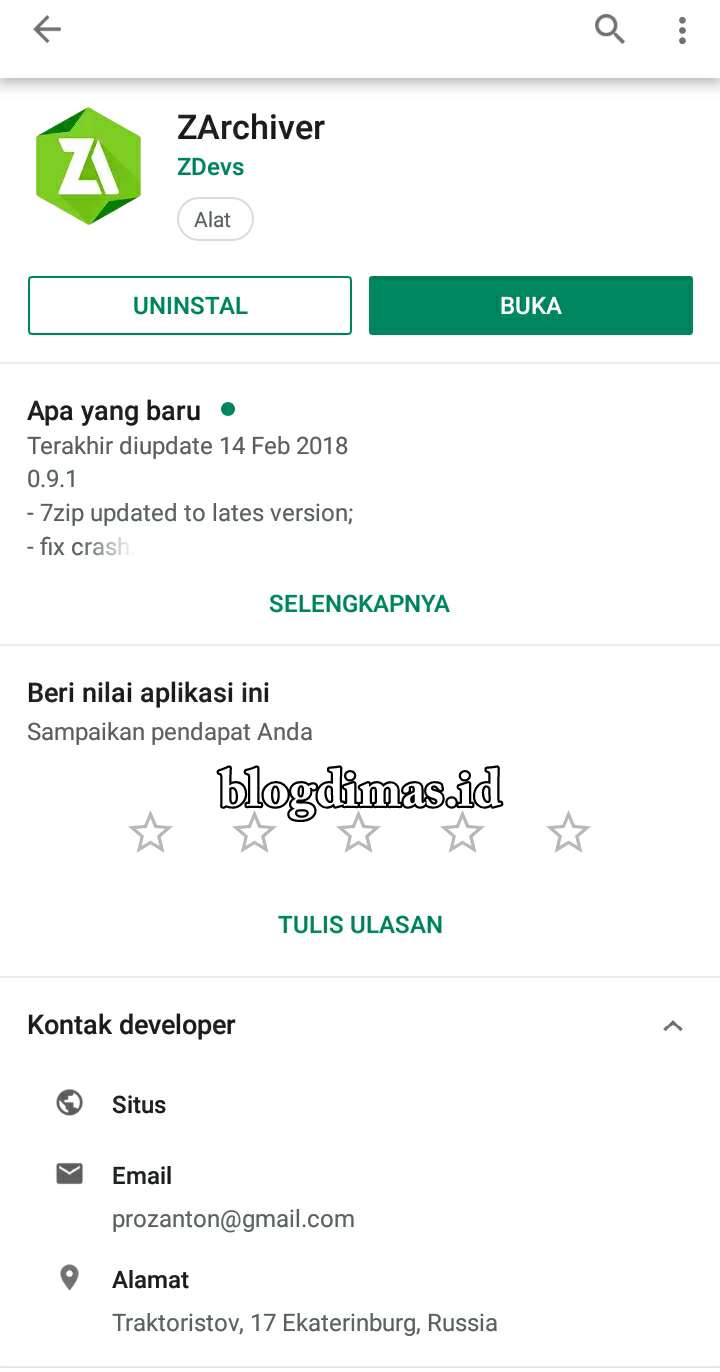Tap TULIS ULASAN to write a review

tap(360, 925)
